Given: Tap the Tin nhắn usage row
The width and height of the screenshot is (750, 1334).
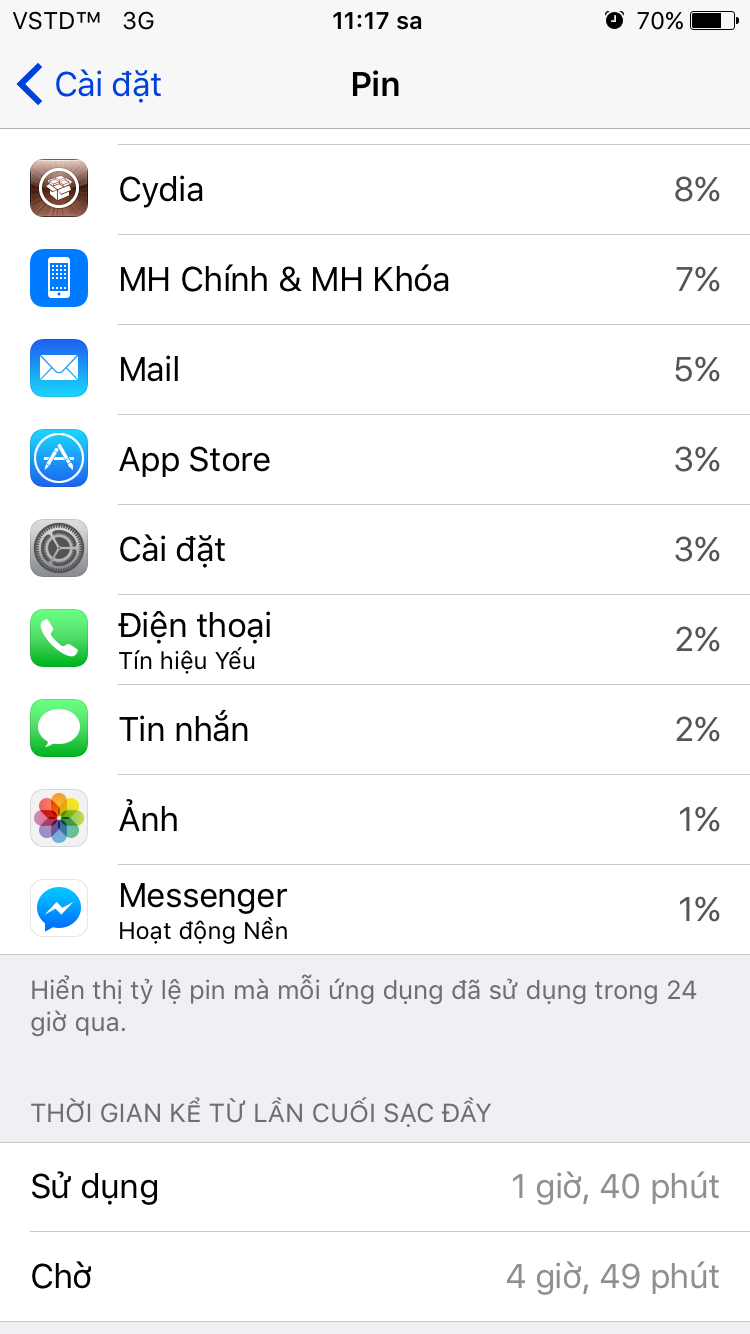Looking at the screenshot, I should pos(375,729).
